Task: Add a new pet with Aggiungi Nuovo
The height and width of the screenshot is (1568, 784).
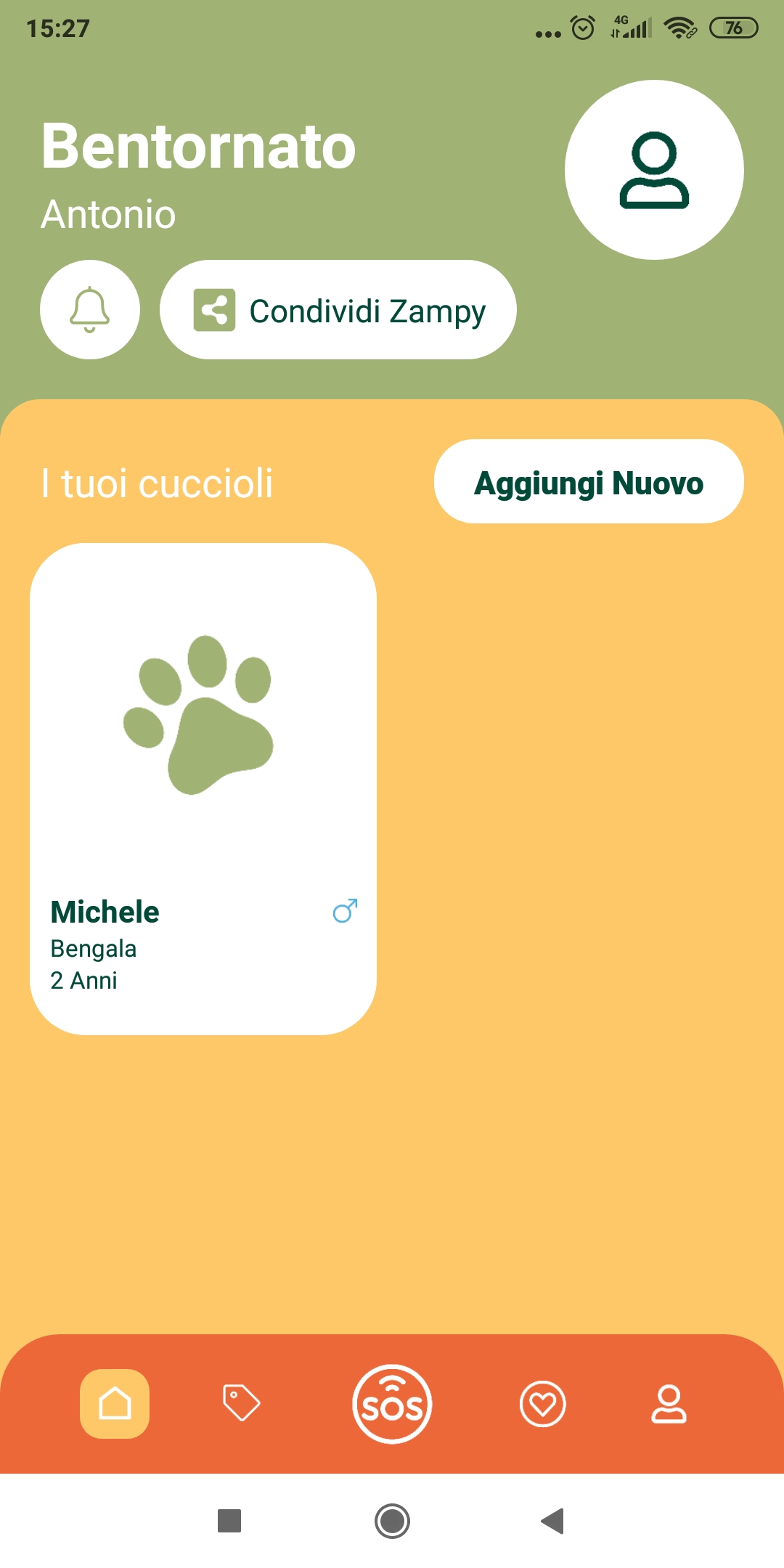Action: [589, 481]
